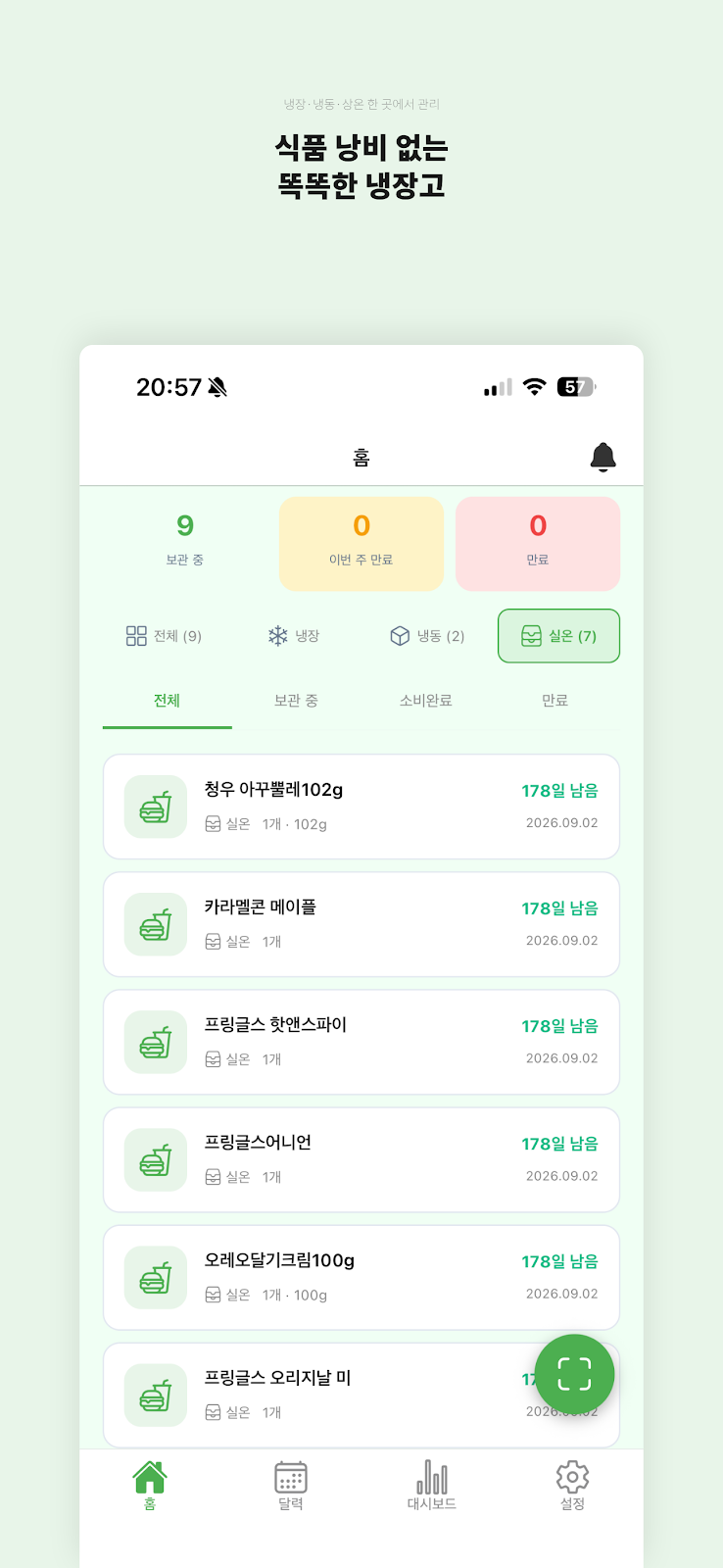
Task: Open the item 프링글스 핫앤스파이
Action: pos(361,1041)
